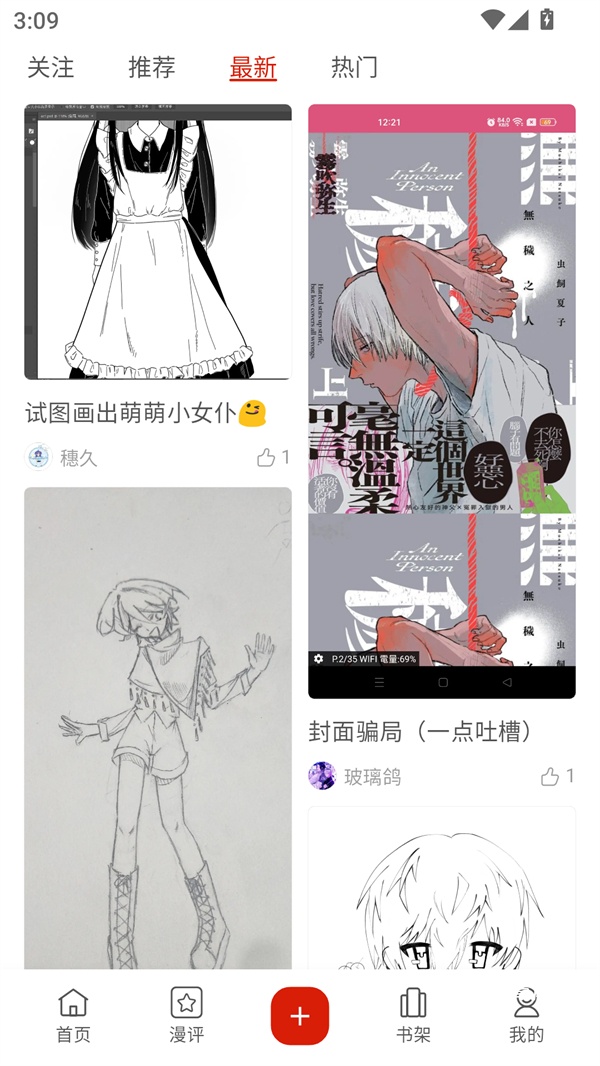Select the 最新 tab
Screen dimensions: 600x1066
(x=253, y=67)
